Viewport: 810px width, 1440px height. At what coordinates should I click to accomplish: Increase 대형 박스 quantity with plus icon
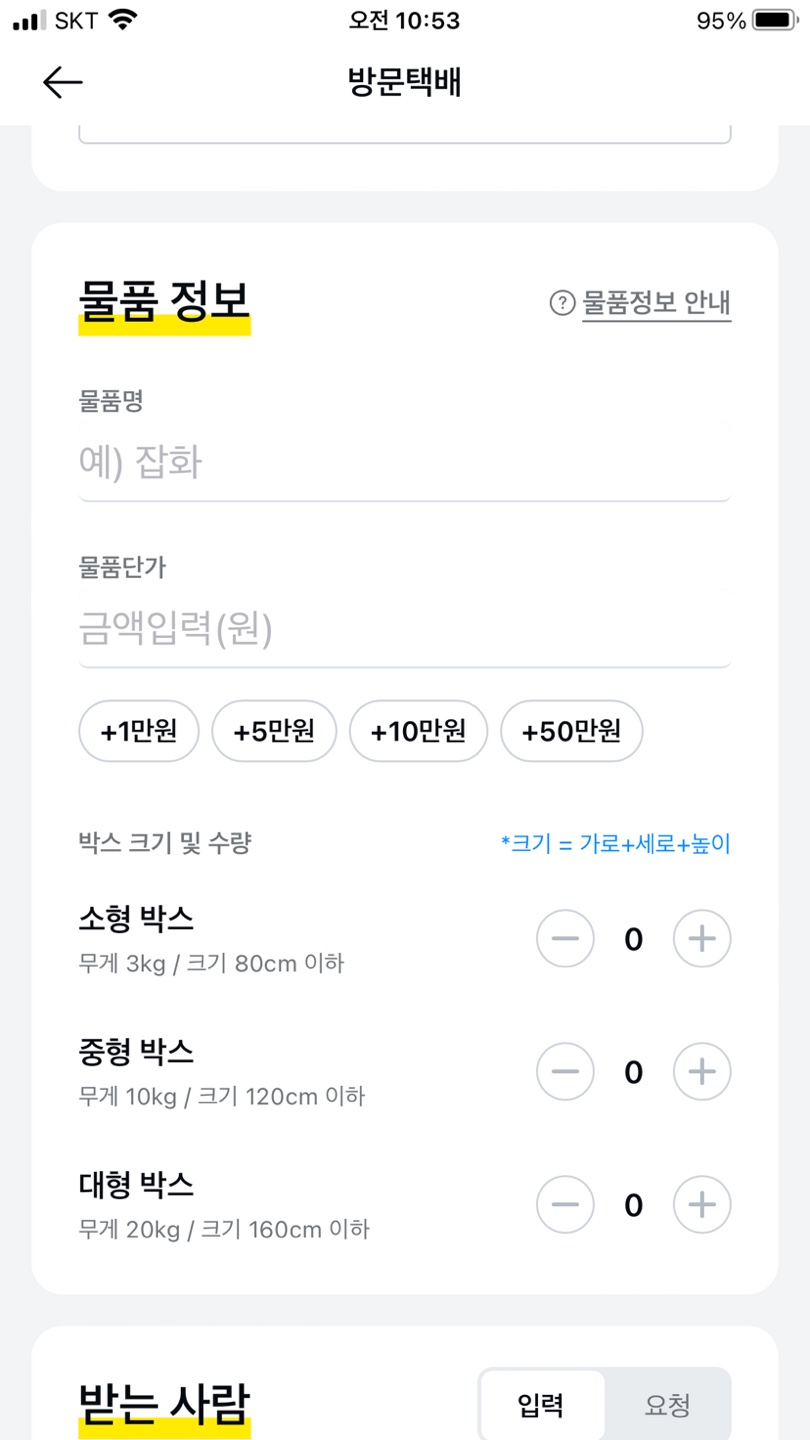tap(701, 1204)
